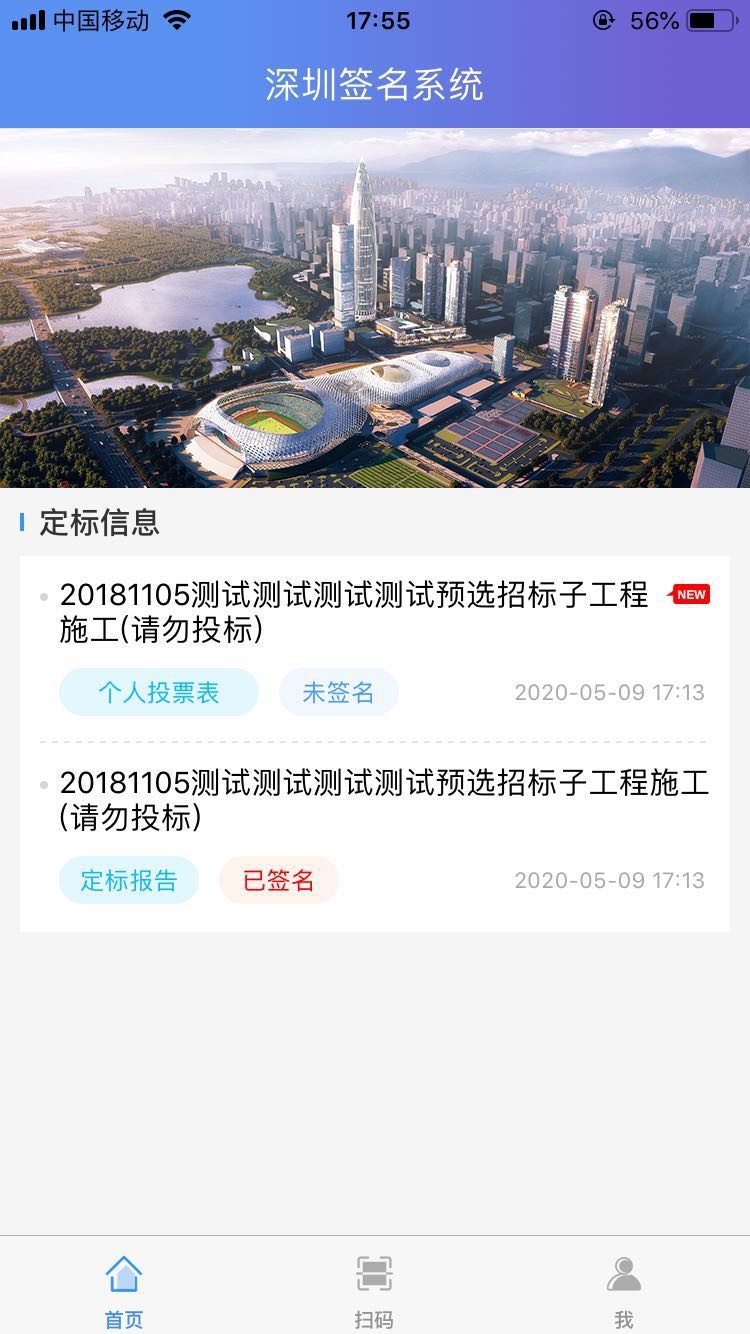Image resolution: width=750 pixels, height=1334 pixels.
Task: Tap the NEW badge on the first project
Action: [690, 594]
